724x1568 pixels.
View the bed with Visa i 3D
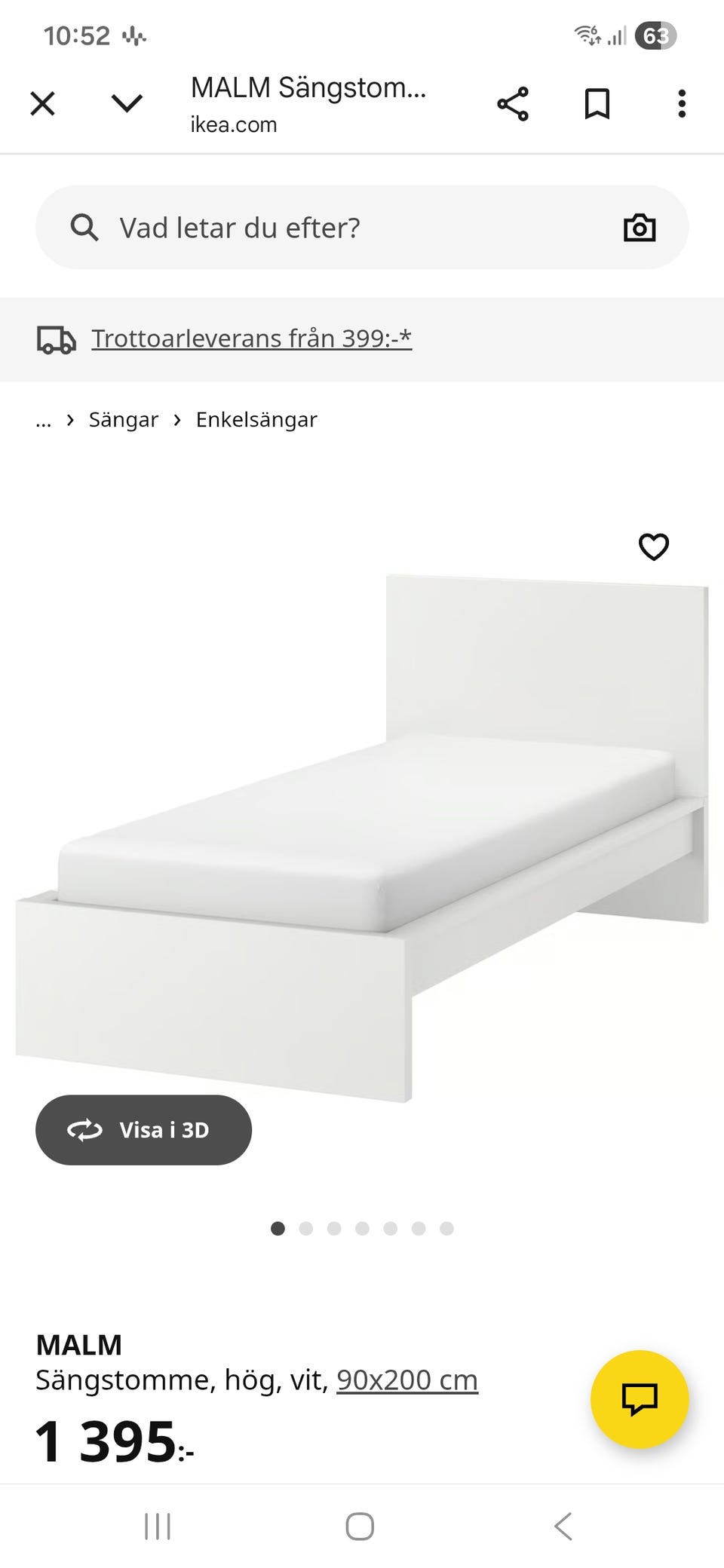[x=143, y=1130]
